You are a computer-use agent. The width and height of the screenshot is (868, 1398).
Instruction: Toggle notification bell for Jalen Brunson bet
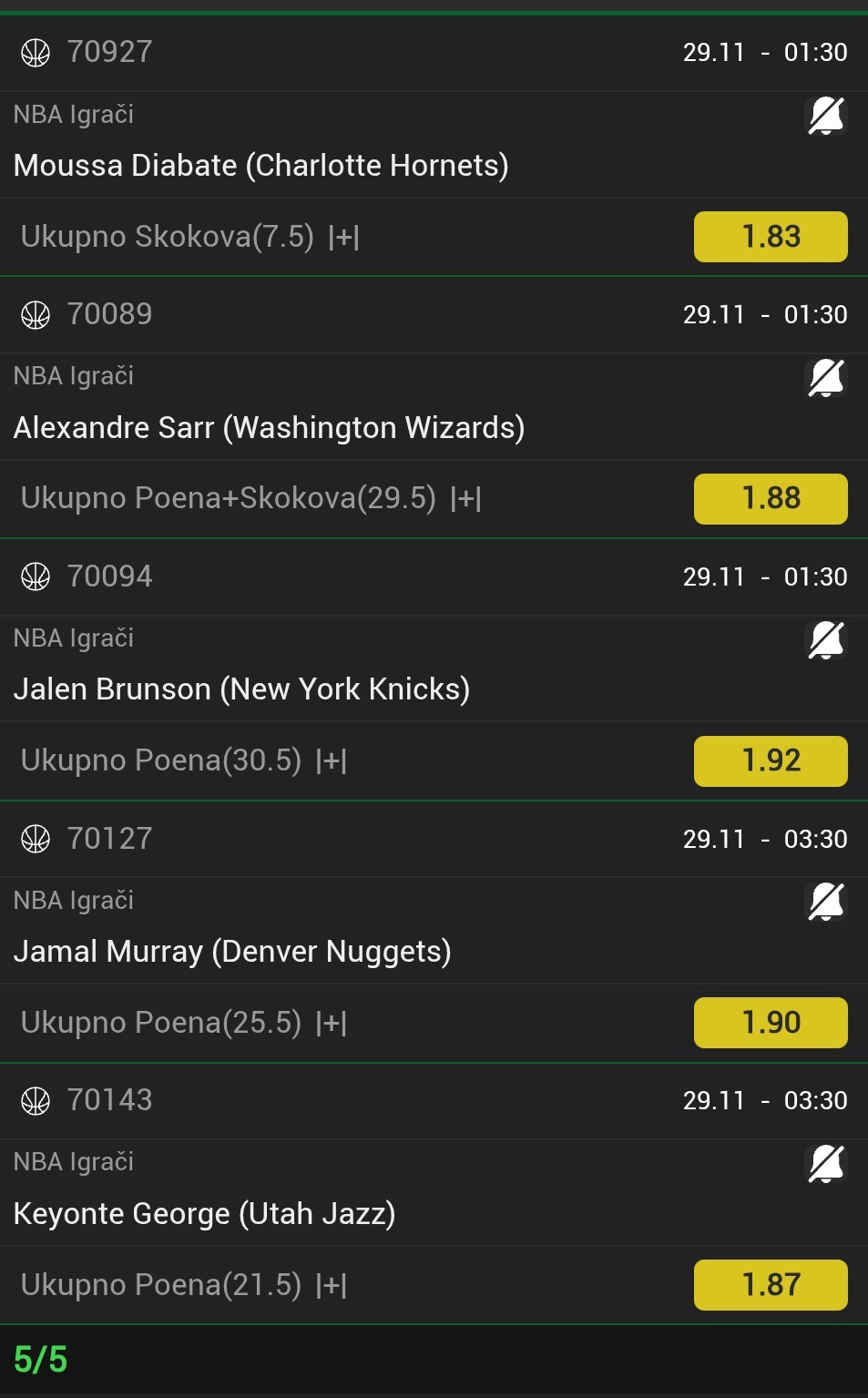click(x=826, y=640)
